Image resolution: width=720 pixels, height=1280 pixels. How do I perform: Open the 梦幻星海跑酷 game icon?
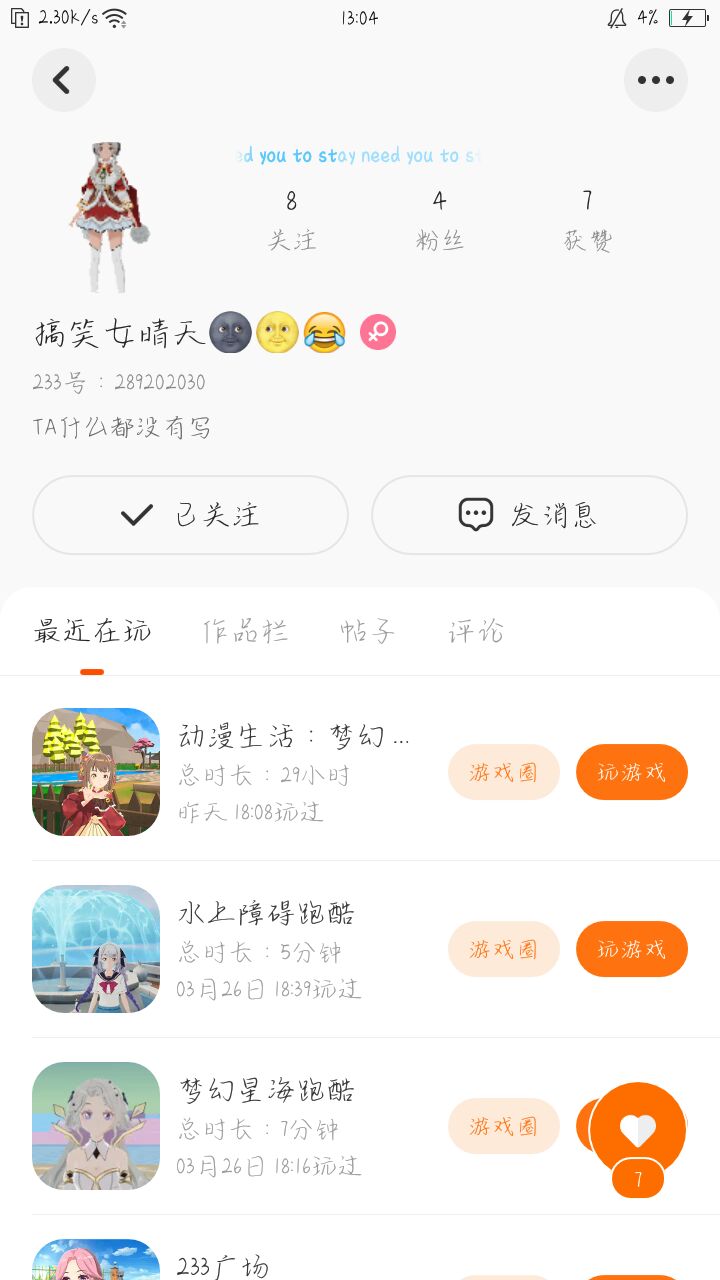click(96, 1126)
